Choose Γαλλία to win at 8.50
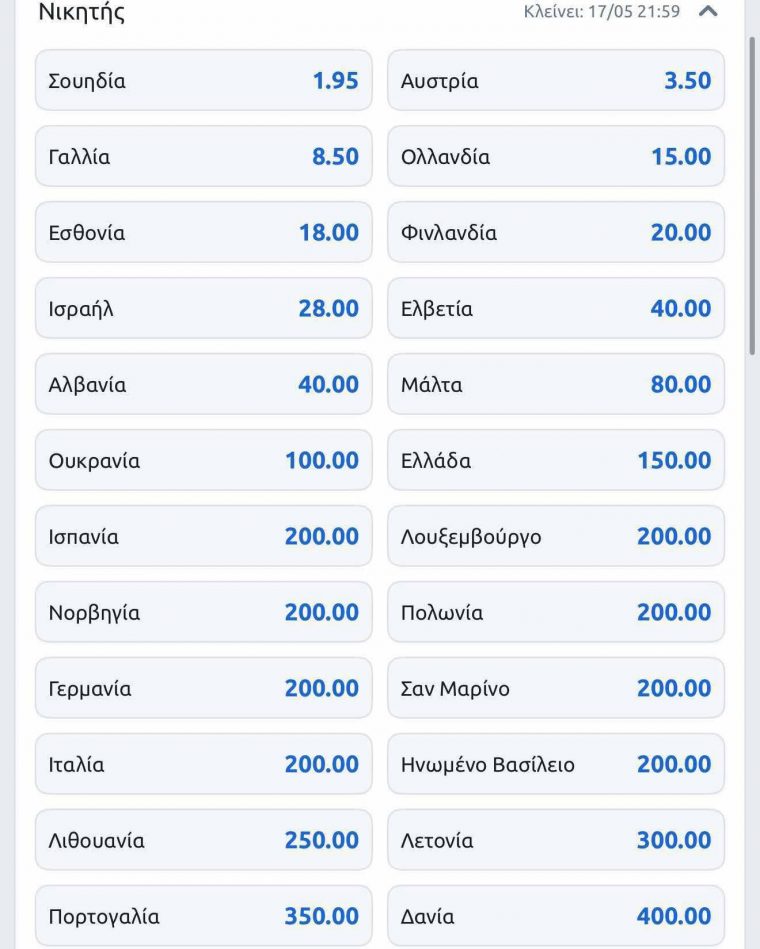Viewport: 760px width, 949px height. point(204,157)
